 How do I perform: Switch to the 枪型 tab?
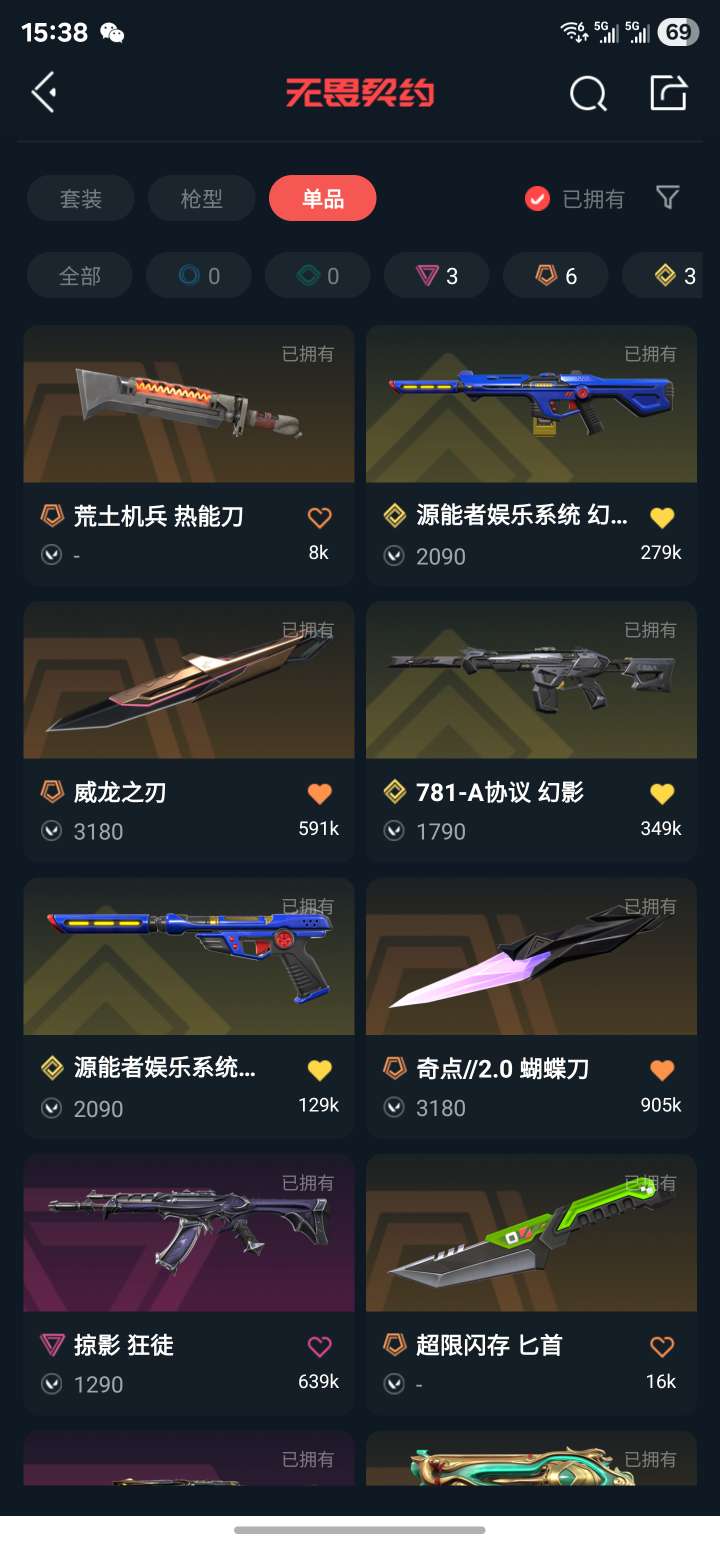[x=201, y=198]
